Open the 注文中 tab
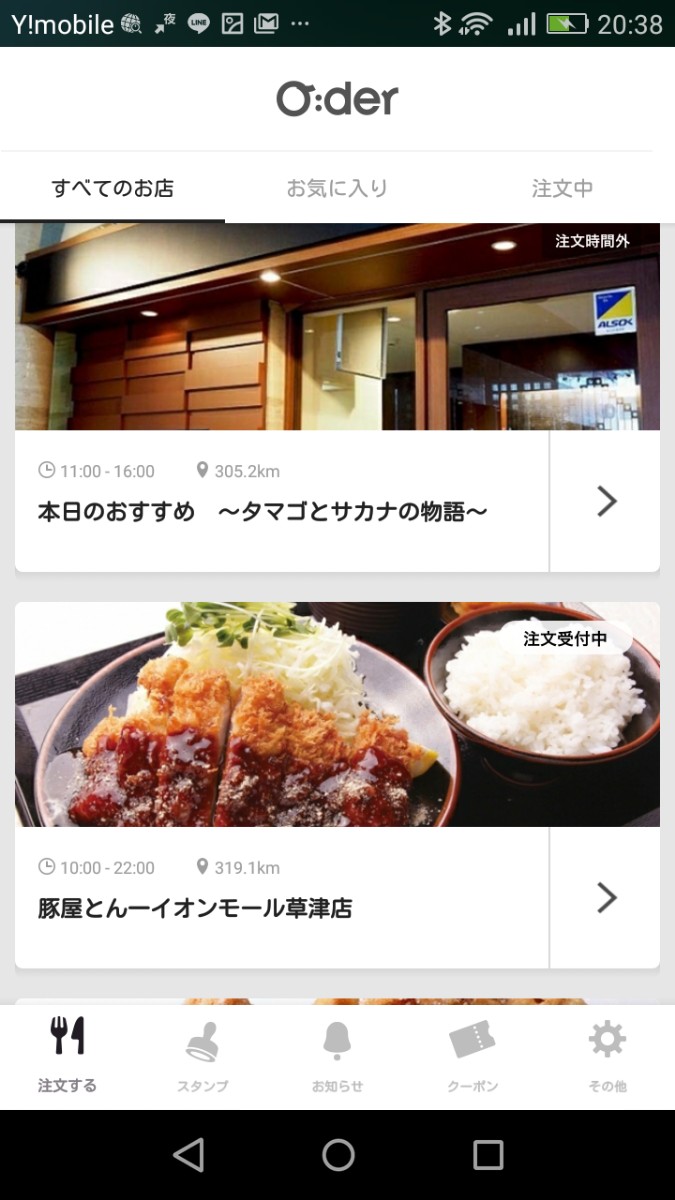Screen dimensions: 675x1200 pyautogui.click(x=562, y=188)
